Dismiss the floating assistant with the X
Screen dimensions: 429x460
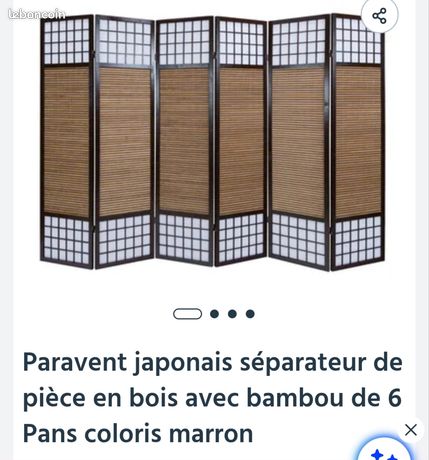[x=411, y=430]
